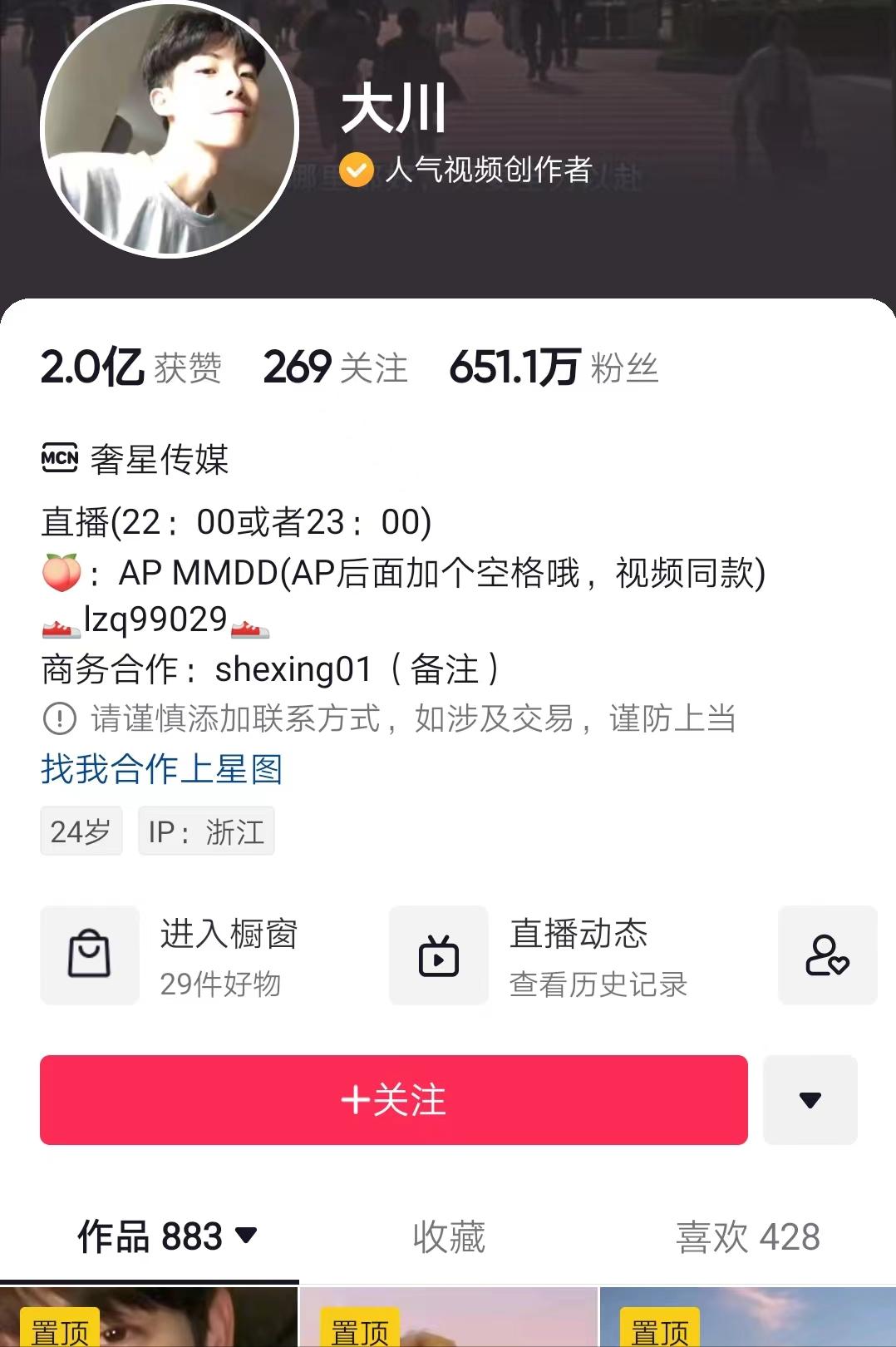Click the MCN badge icon next to 奢星传媒

coord(60,459)
